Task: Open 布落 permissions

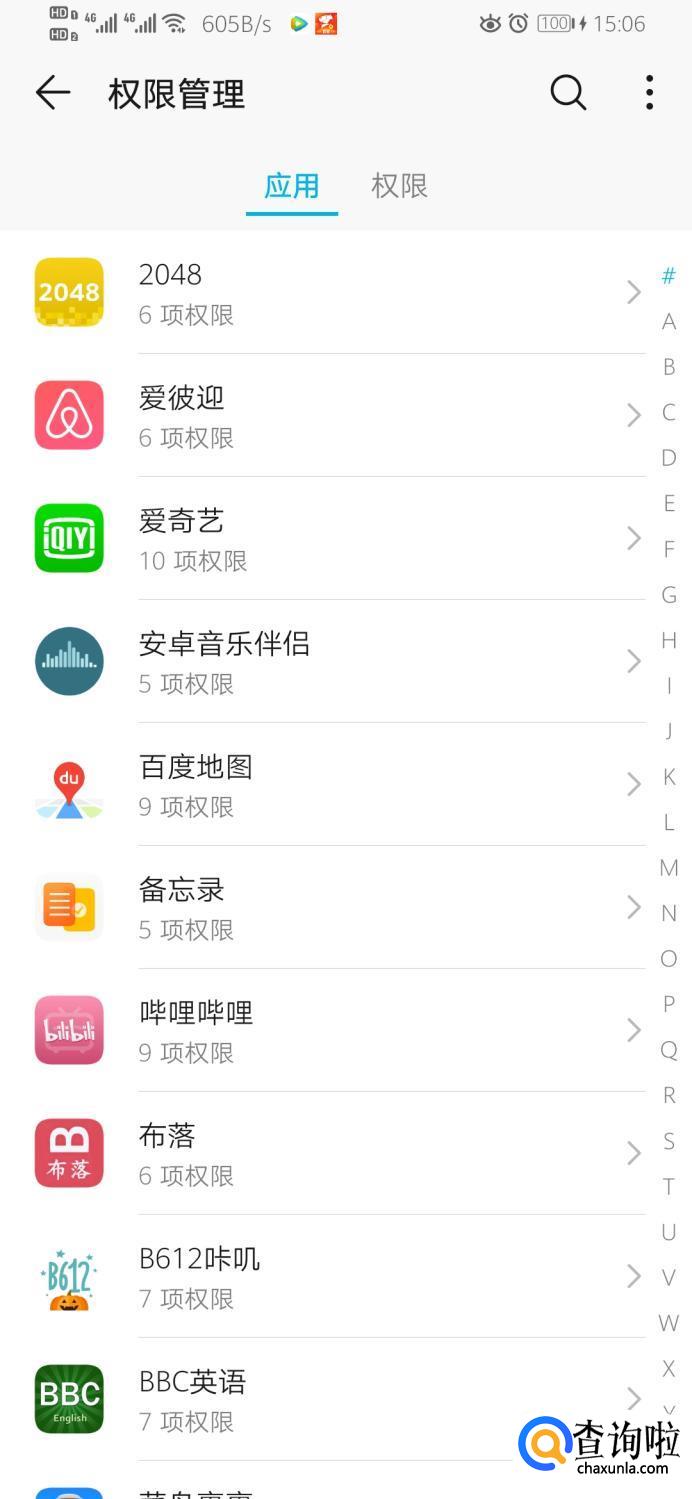Action: (x=340, y=1153)
